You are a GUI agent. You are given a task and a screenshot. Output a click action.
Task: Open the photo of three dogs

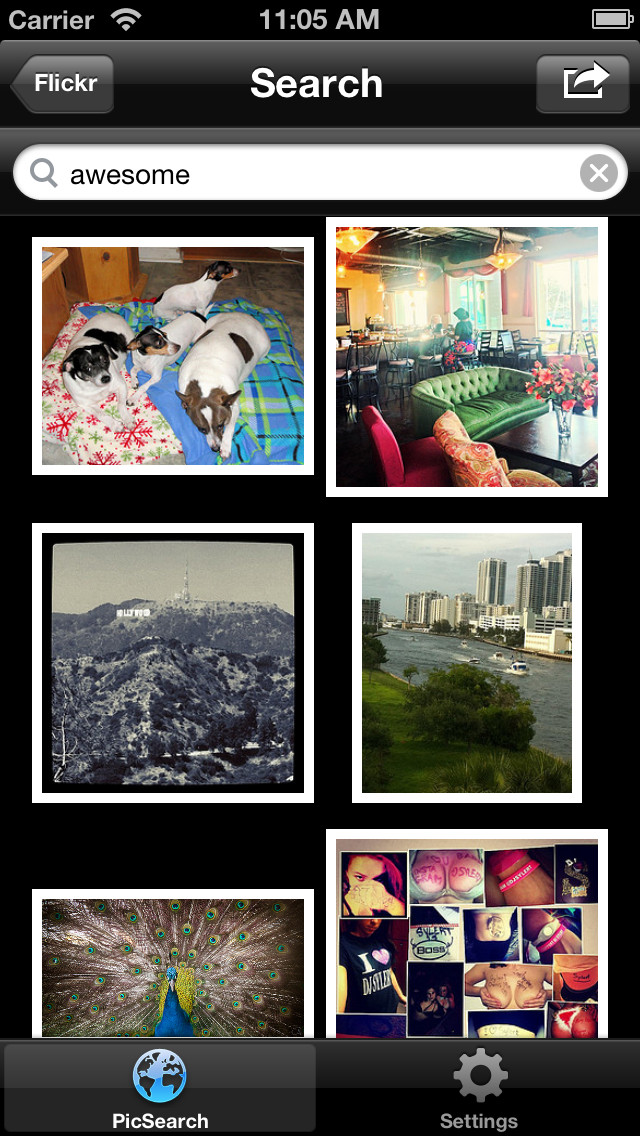pyautogui.click(x=173, y=356)
